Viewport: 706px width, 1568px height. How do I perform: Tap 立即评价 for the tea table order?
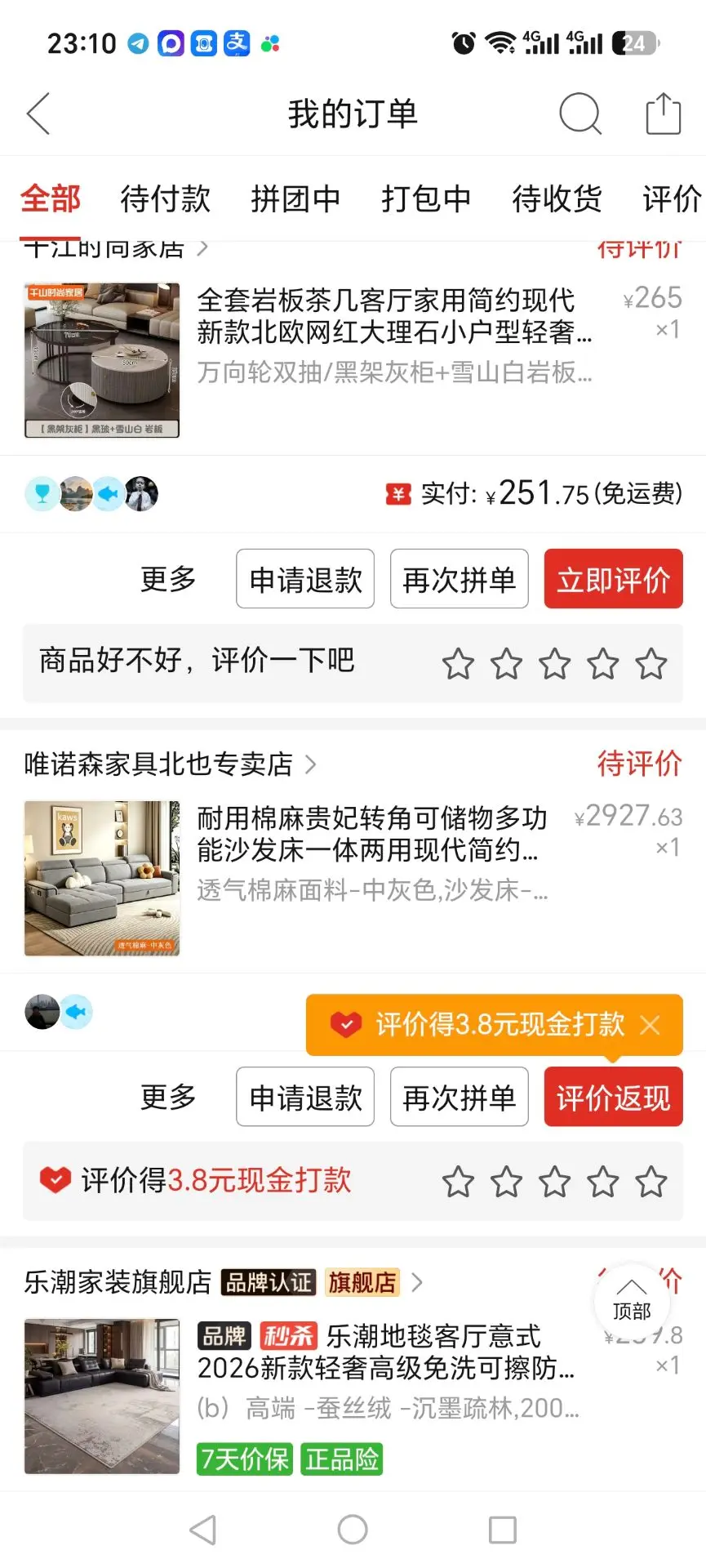tap(613, 579)
